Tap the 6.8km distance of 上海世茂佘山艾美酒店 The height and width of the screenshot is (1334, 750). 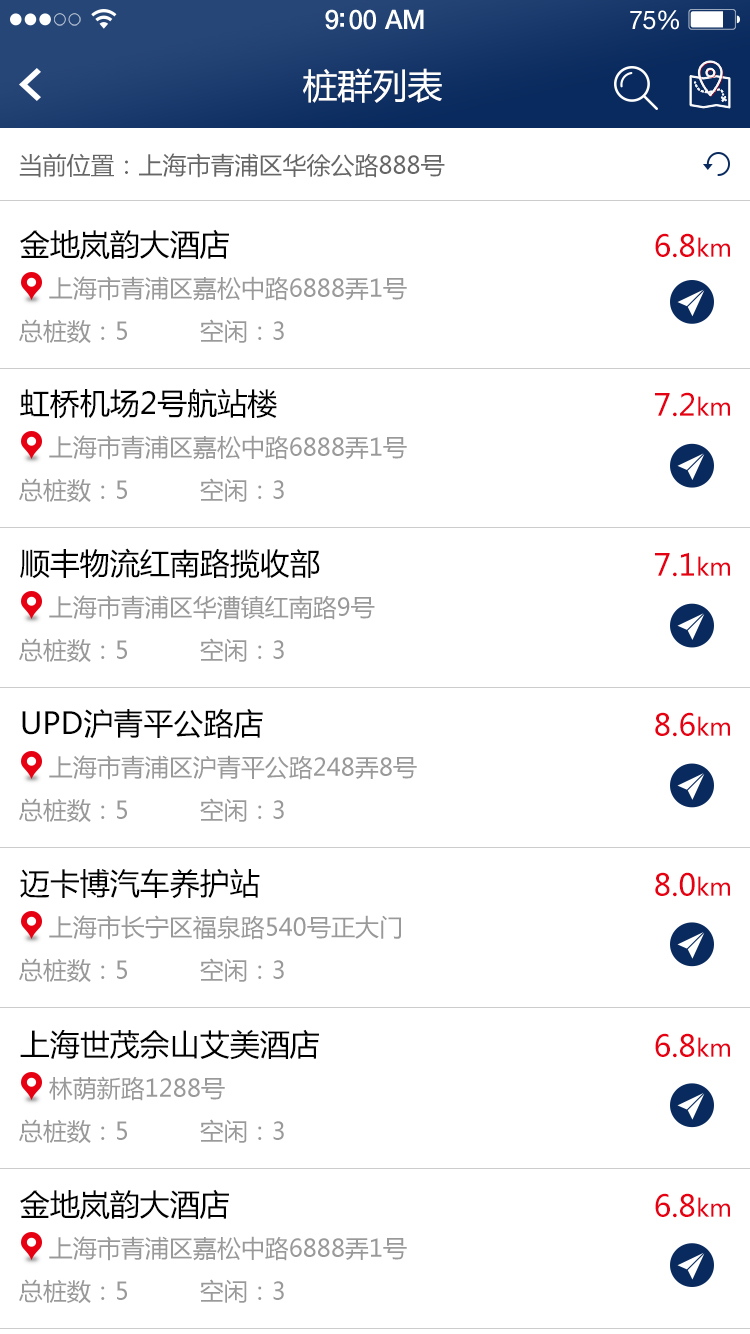(x=690, y=1046)
